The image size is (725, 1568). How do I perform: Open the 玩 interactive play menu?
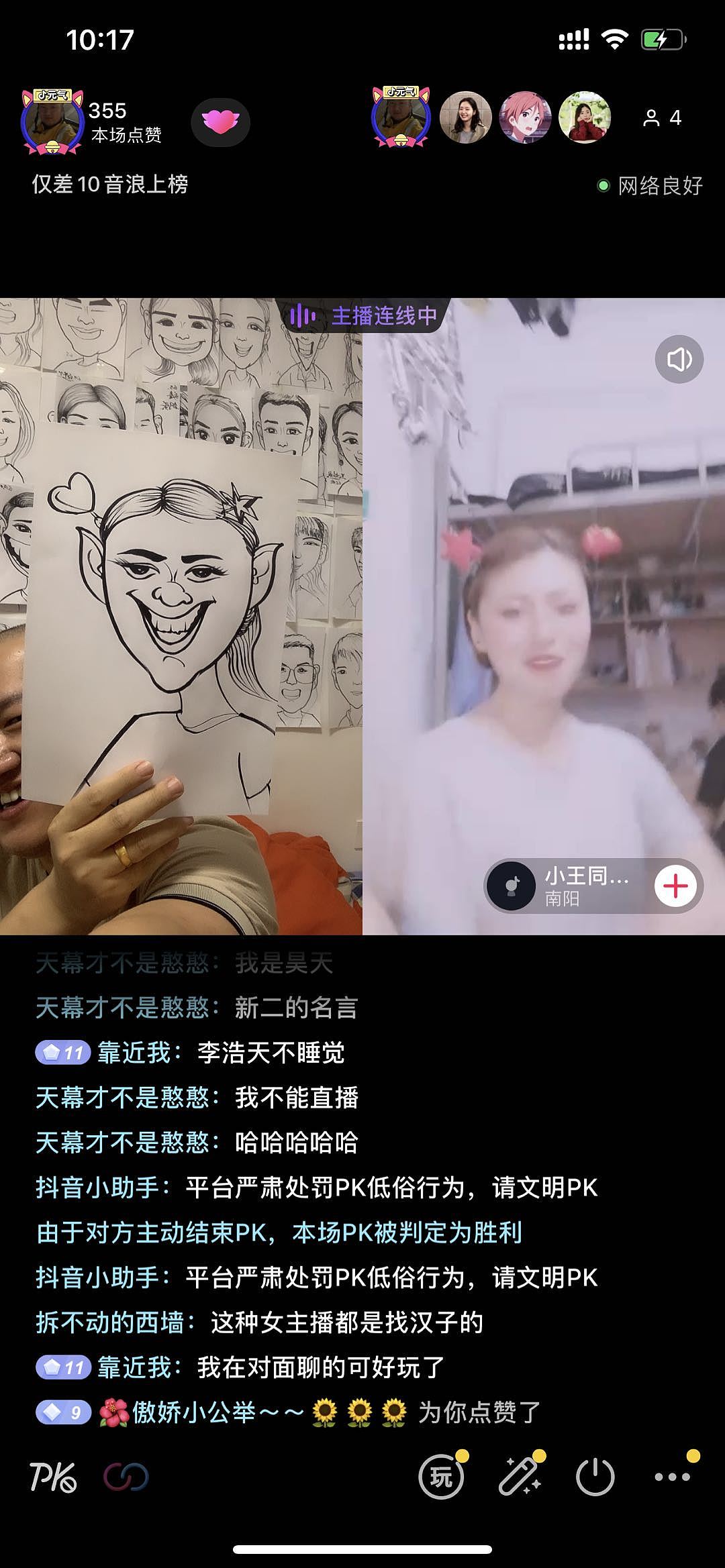(x=441, y=1477)
